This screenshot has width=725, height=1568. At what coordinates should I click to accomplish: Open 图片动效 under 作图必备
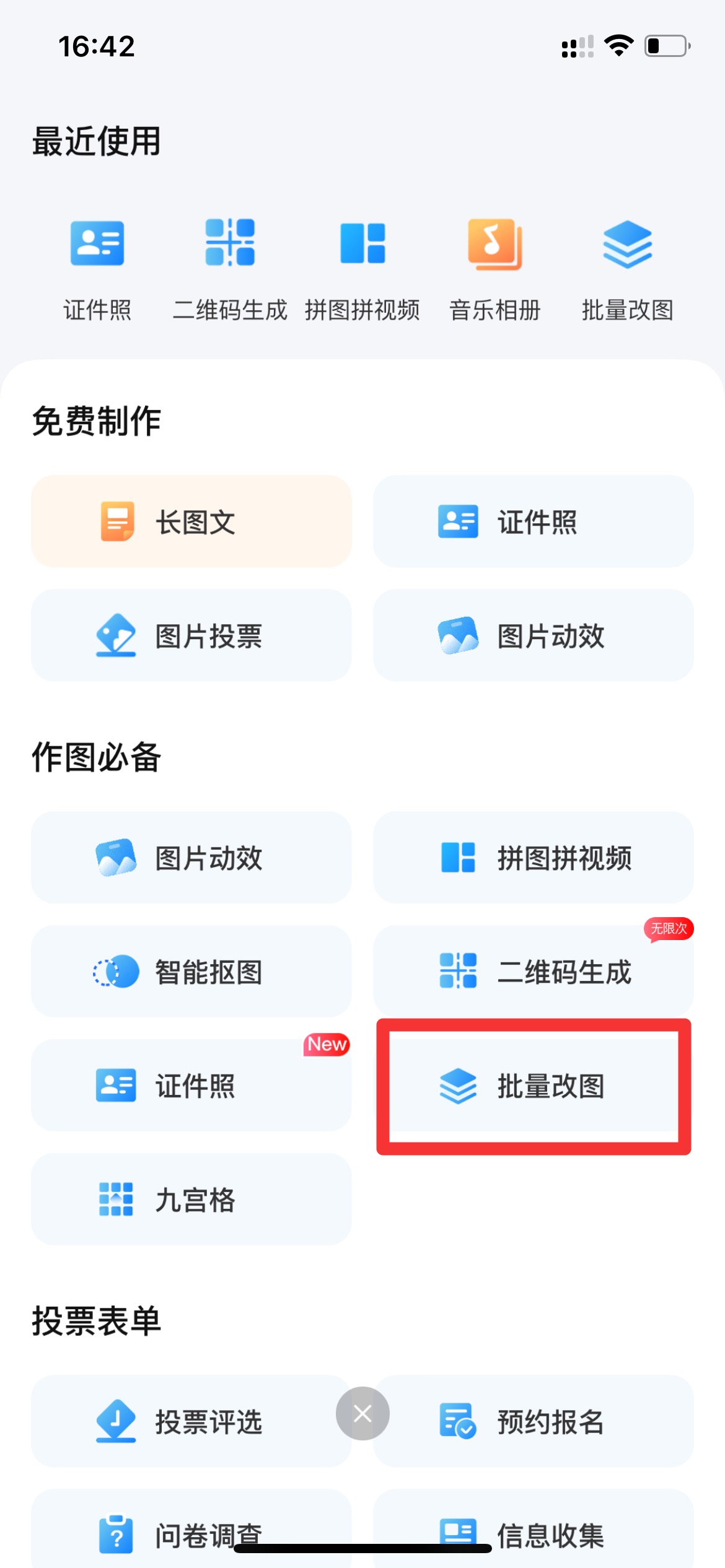(191, 858)
